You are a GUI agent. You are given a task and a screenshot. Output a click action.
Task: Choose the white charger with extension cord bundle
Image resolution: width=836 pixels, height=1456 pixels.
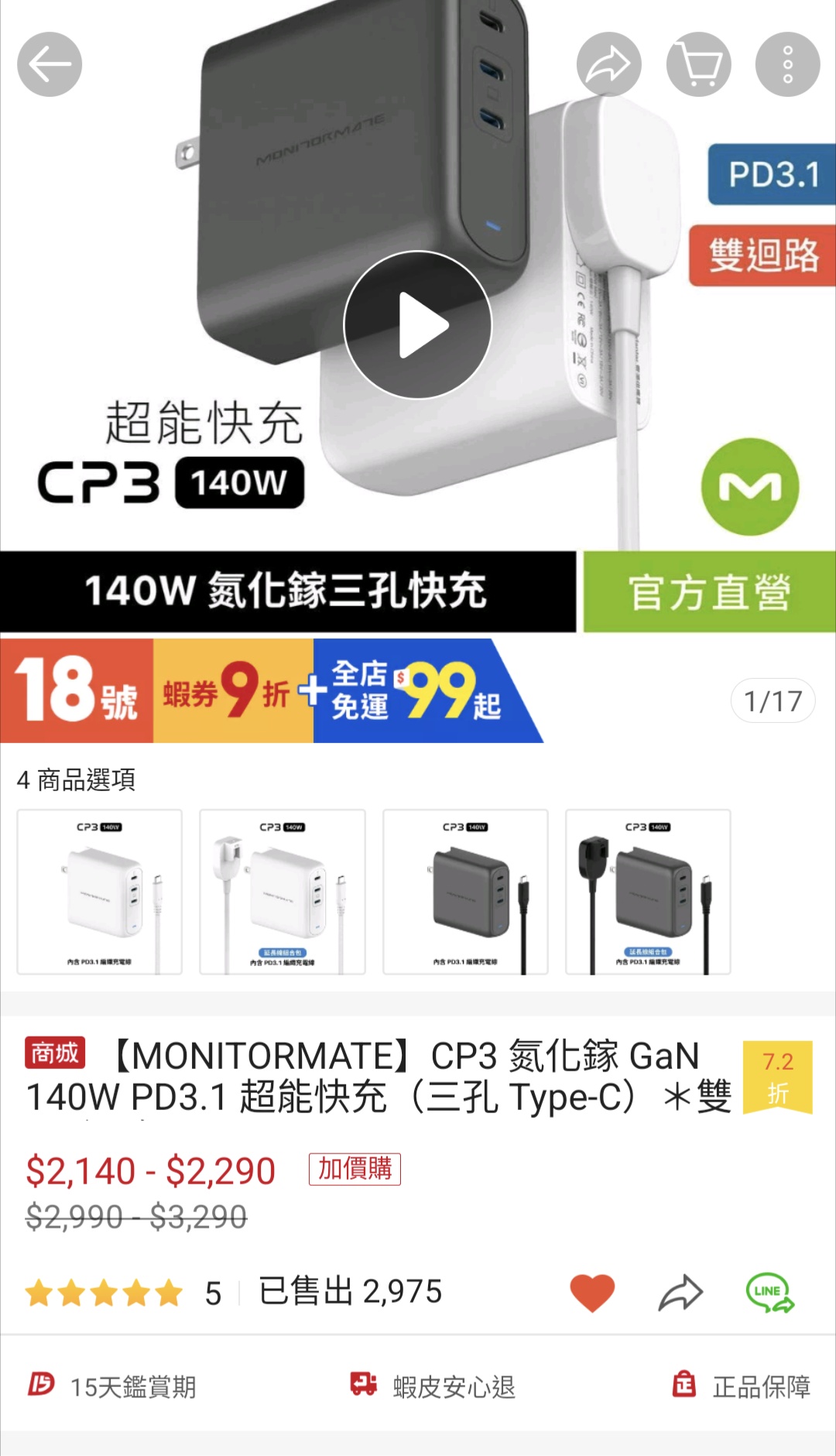click(x=283, y=892)
